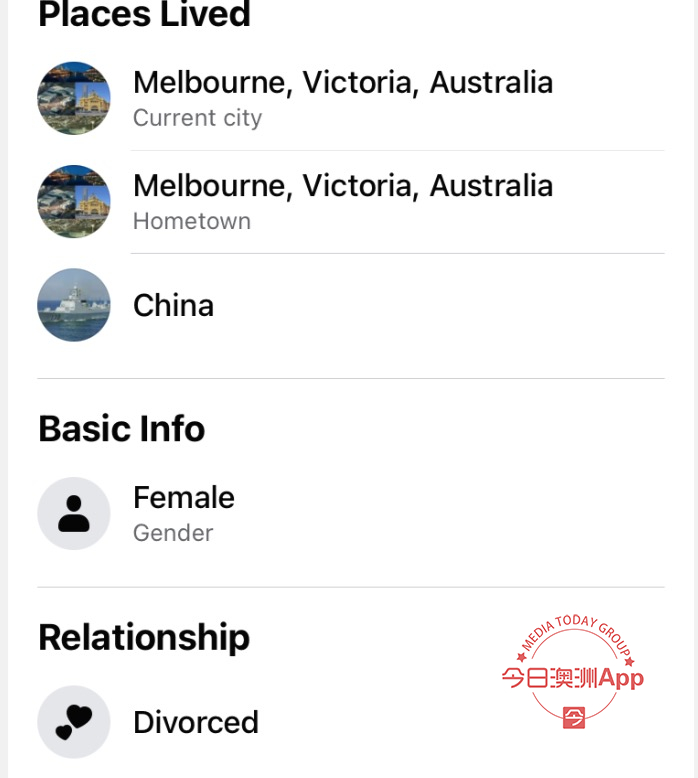Open Melbourne listed as Hometown
This screenshot has height=778, width=698.
pyautogui.click(x=342, y=187)
